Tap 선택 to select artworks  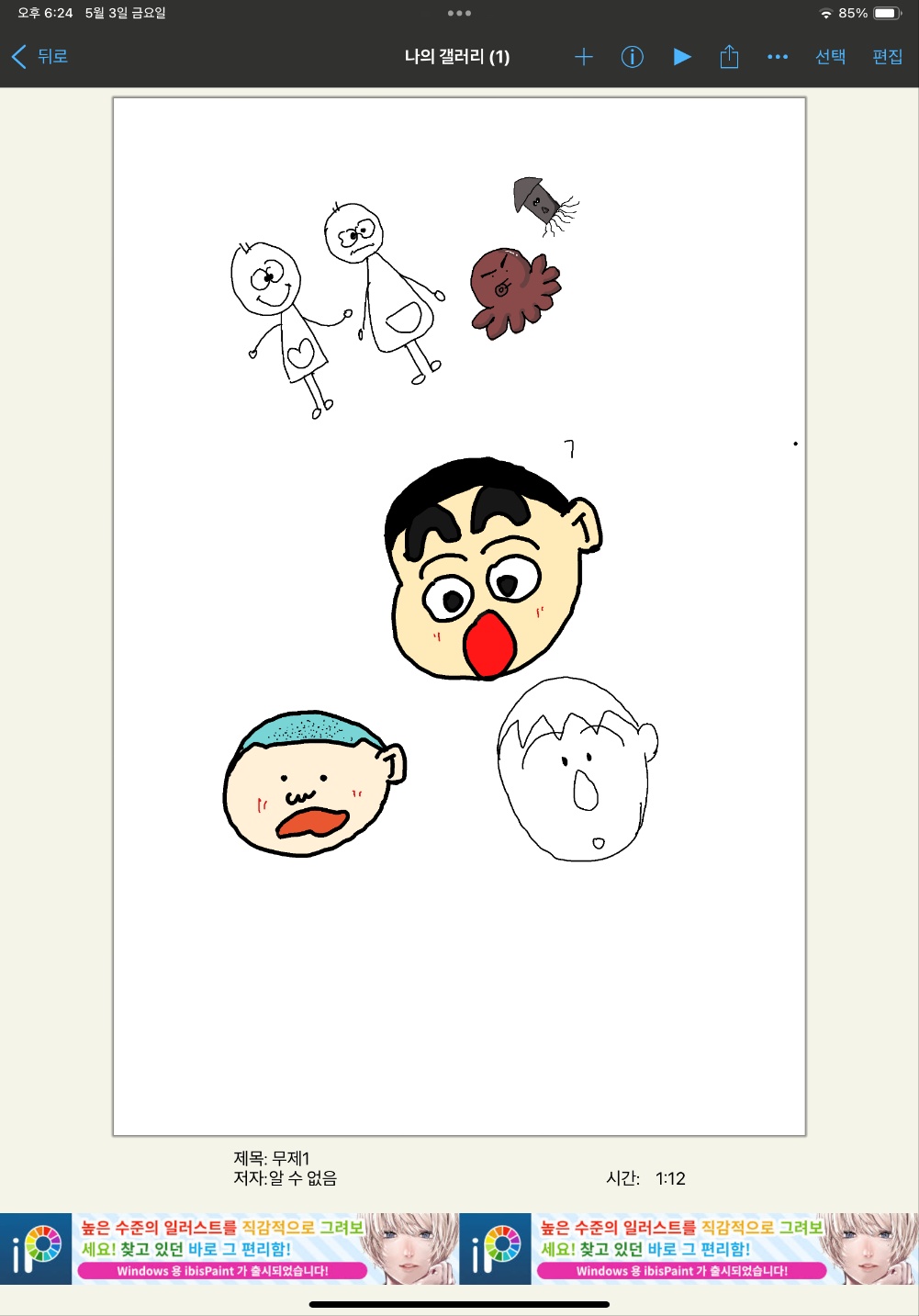tap(830, 57)
